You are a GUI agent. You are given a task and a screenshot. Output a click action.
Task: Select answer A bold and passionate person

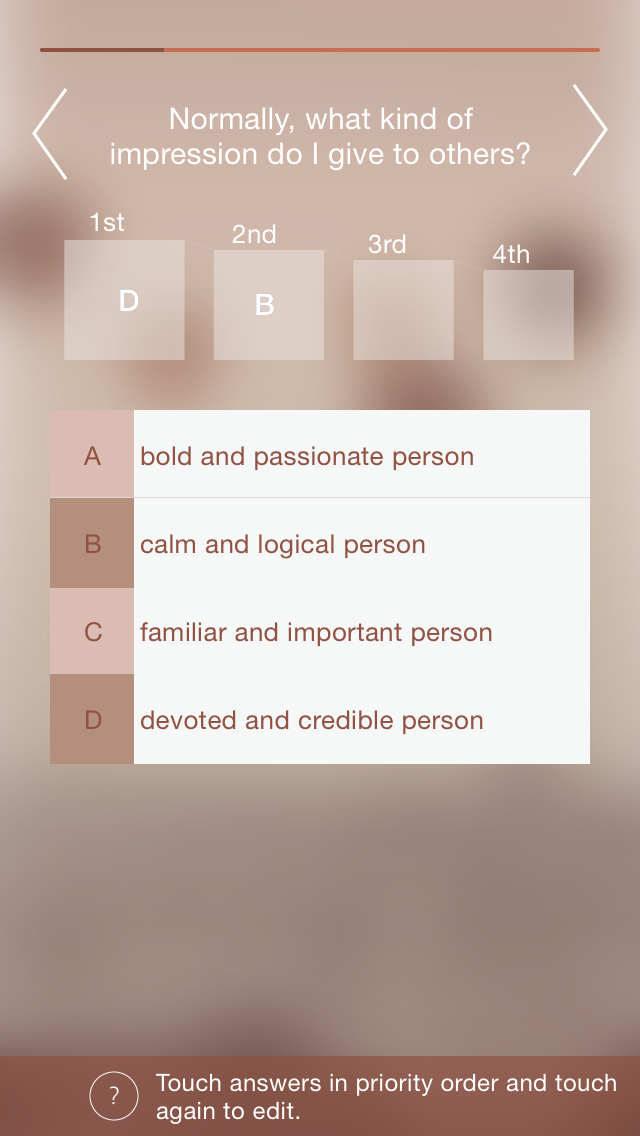tap(320, 455)
